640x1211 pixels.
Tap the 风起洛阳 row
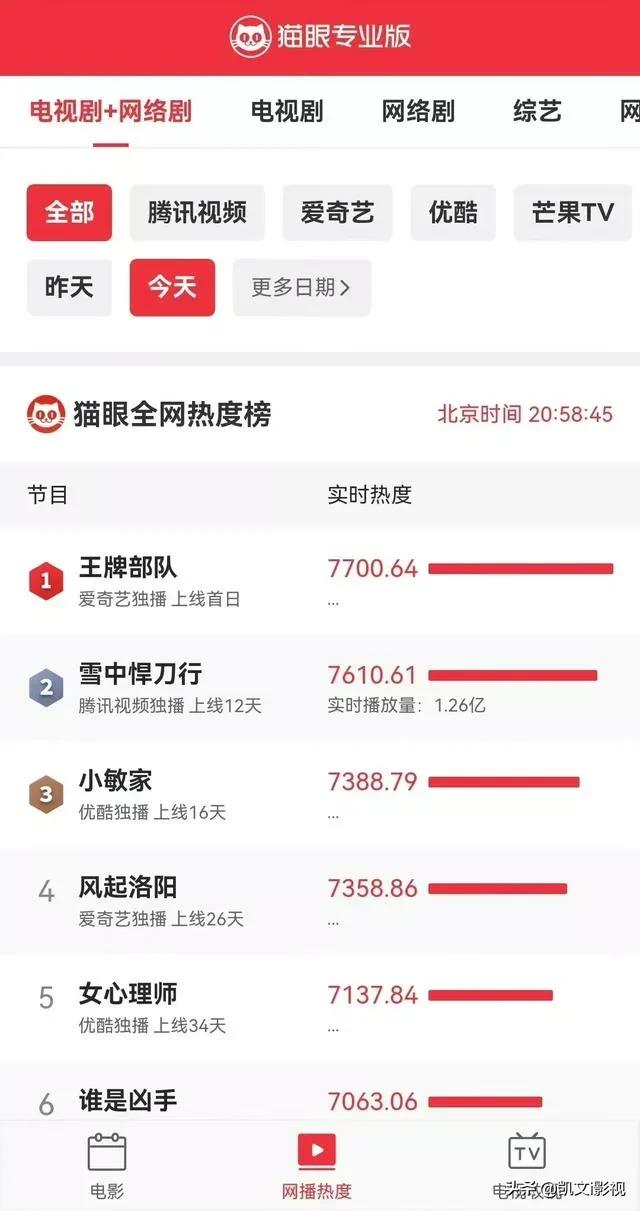point(128,888)
